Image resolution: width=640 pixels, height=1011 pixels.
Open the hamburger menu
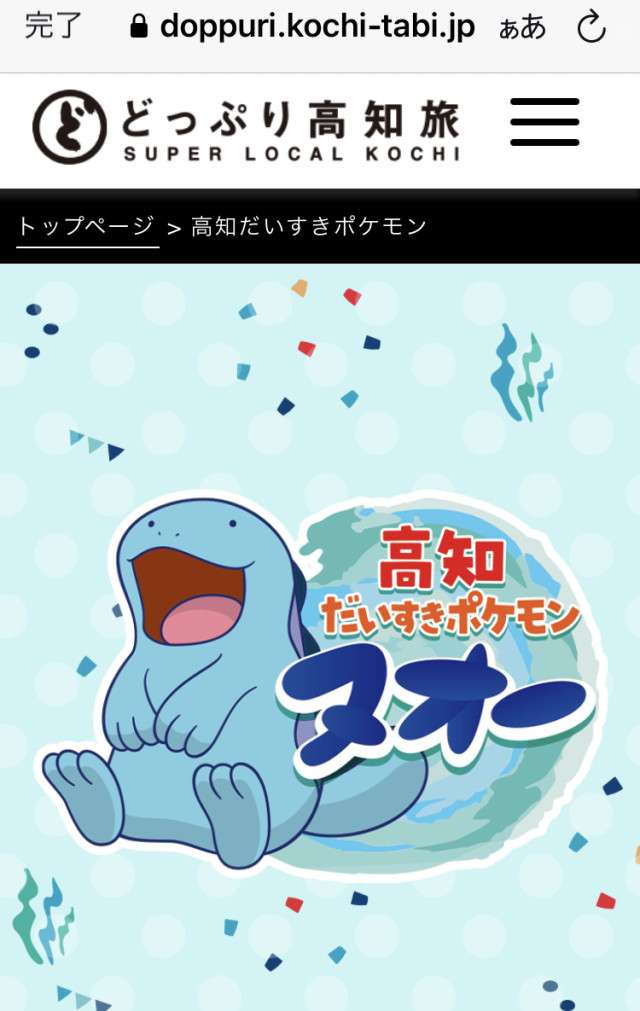tap(545, 122)
